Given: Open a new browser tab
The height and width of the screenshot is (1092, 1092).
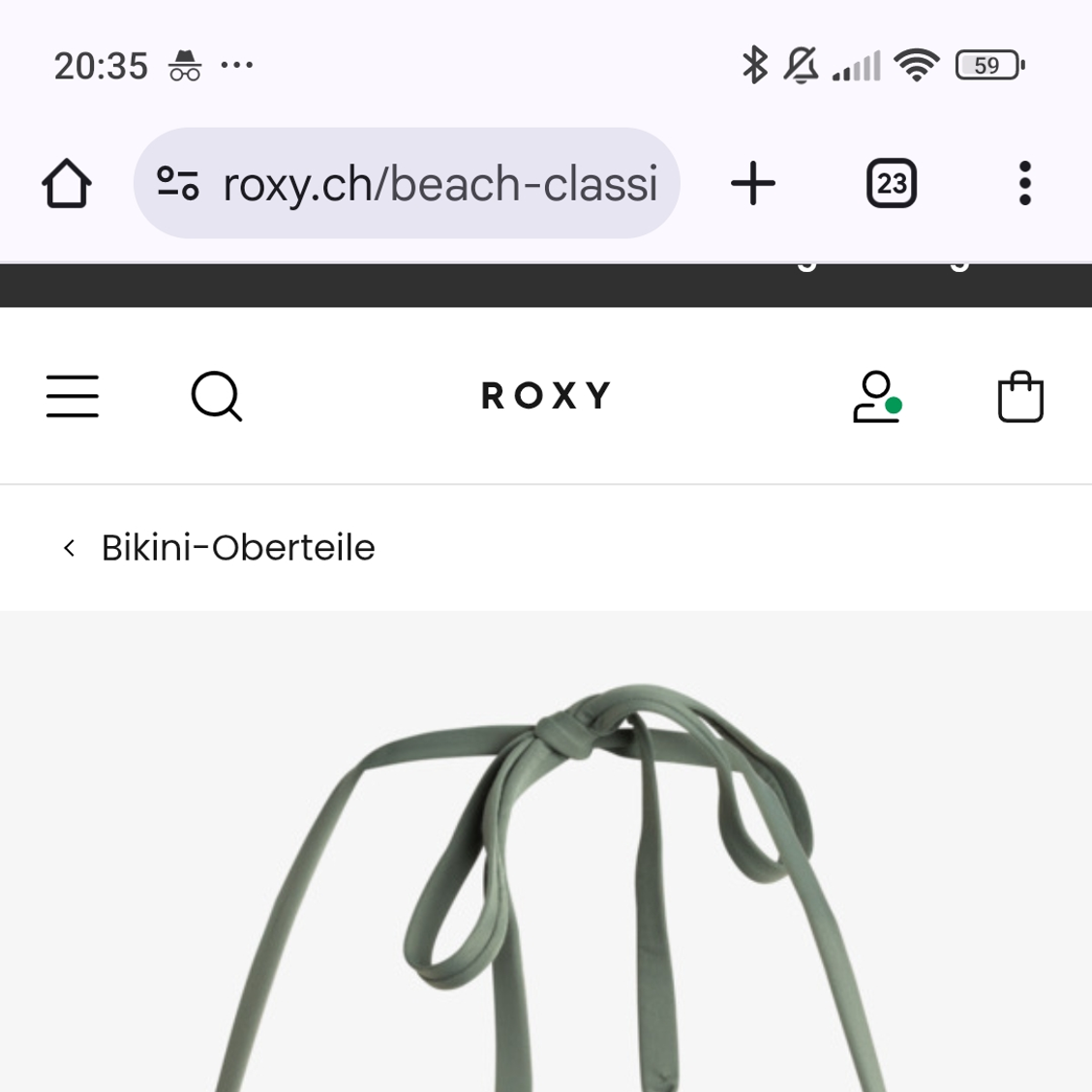Looking at the screenshot, I should (752, 183).
